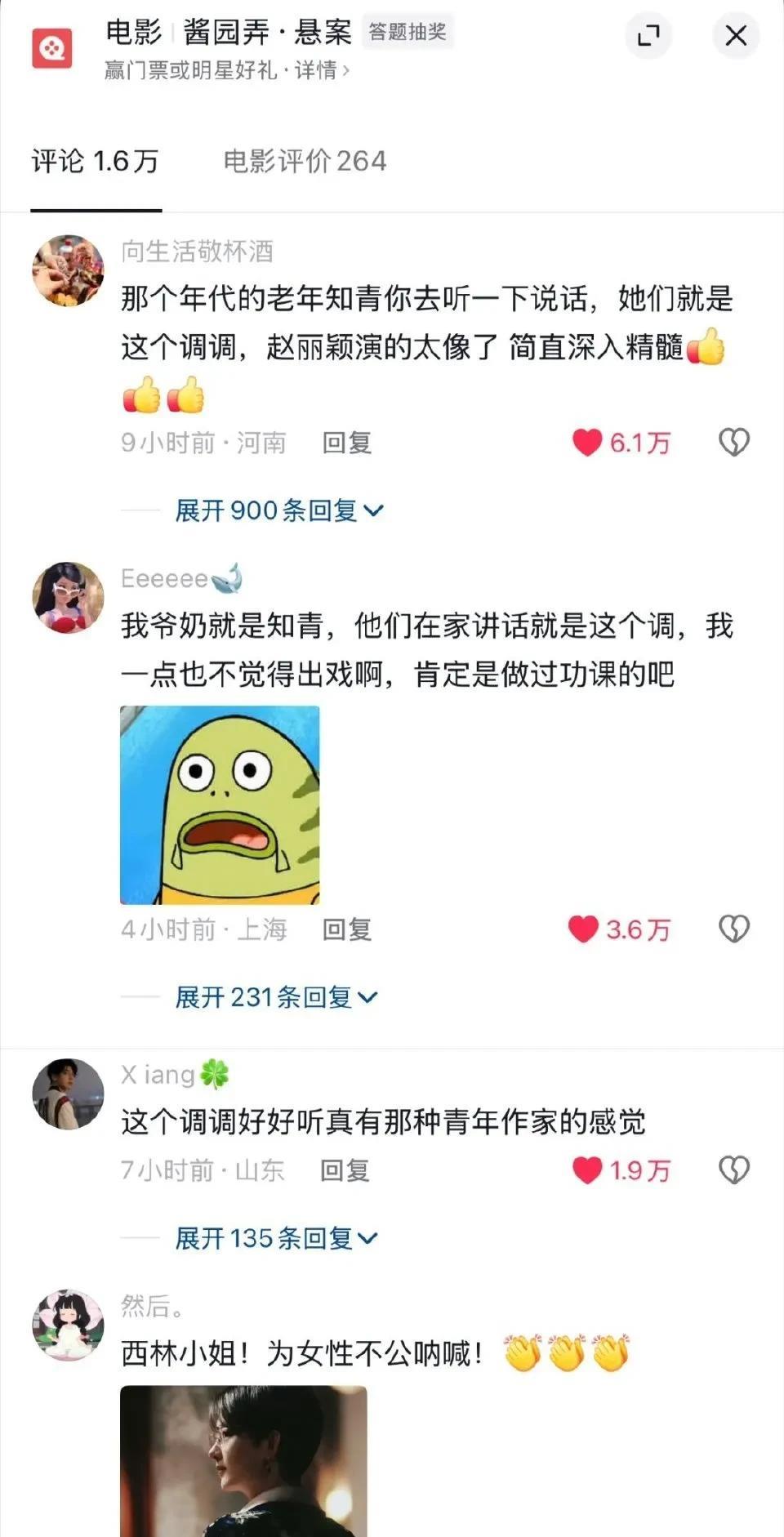Expand 900 replies under 向生活敬杯酒's comment

(x=278, y=511)
